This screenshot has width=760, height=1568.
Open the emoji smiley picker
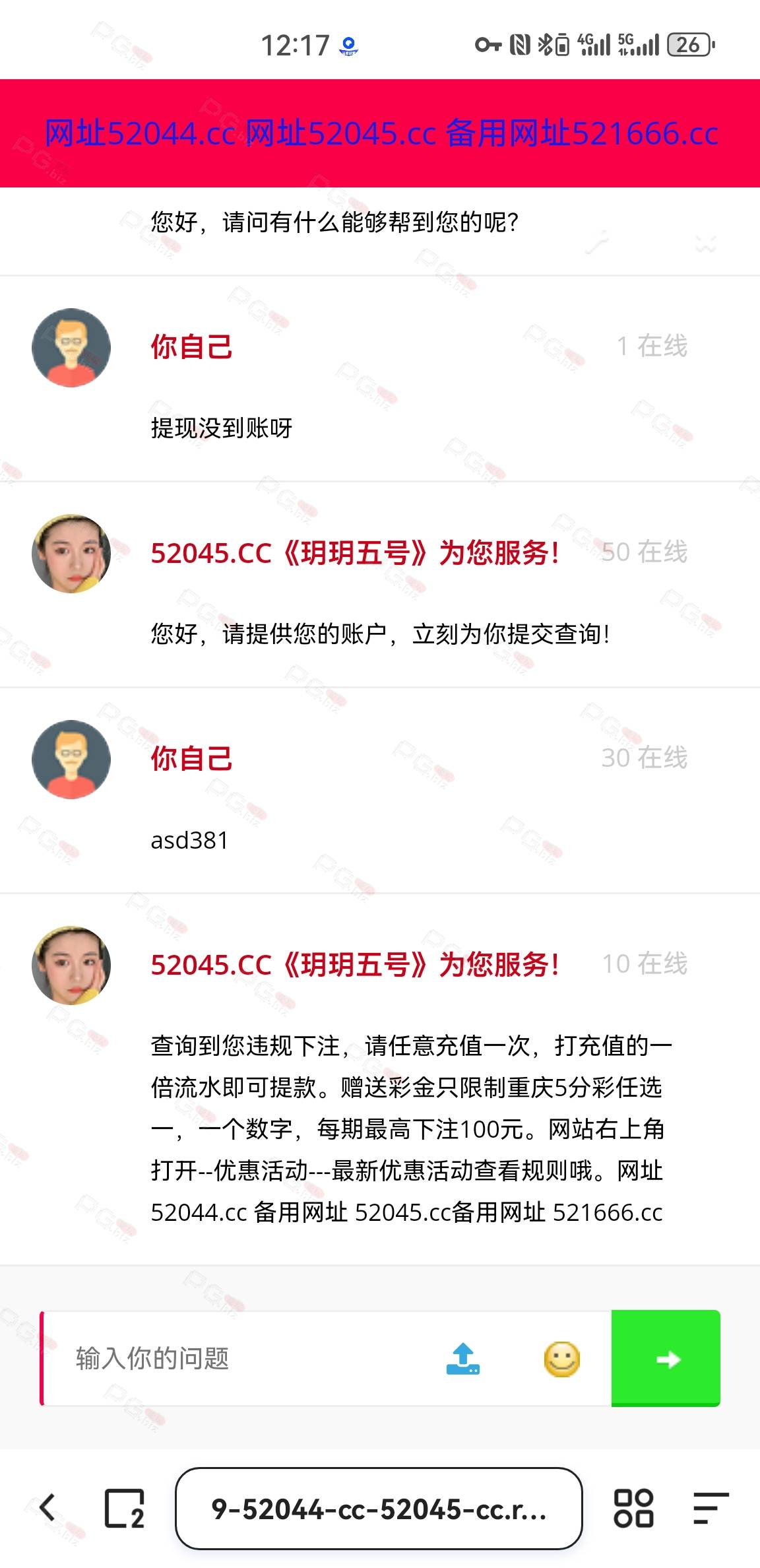click(561, 1359)
